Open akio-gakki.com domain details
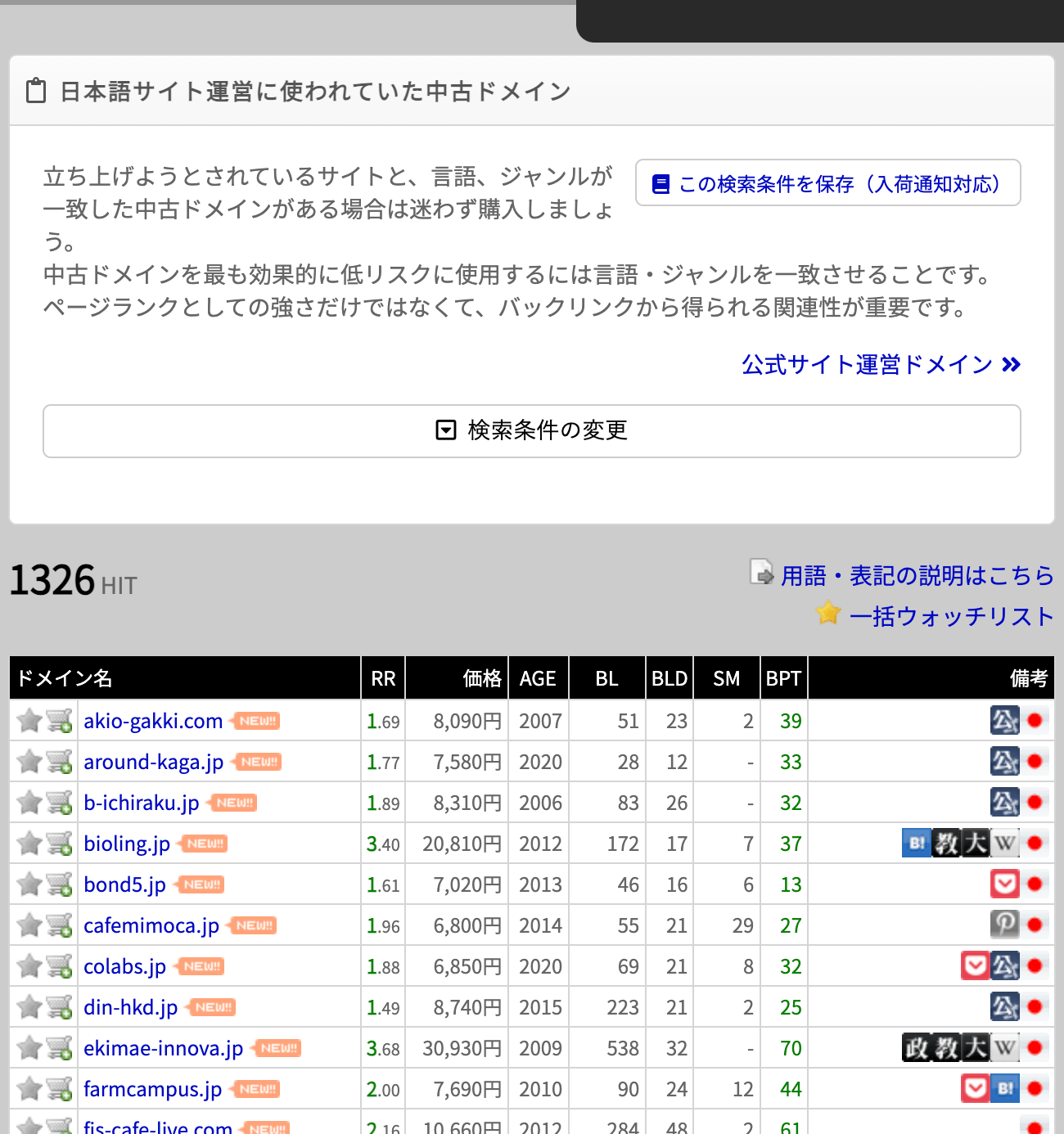Viewport: 1064px width, 1134px height. [x=153, y=721]
